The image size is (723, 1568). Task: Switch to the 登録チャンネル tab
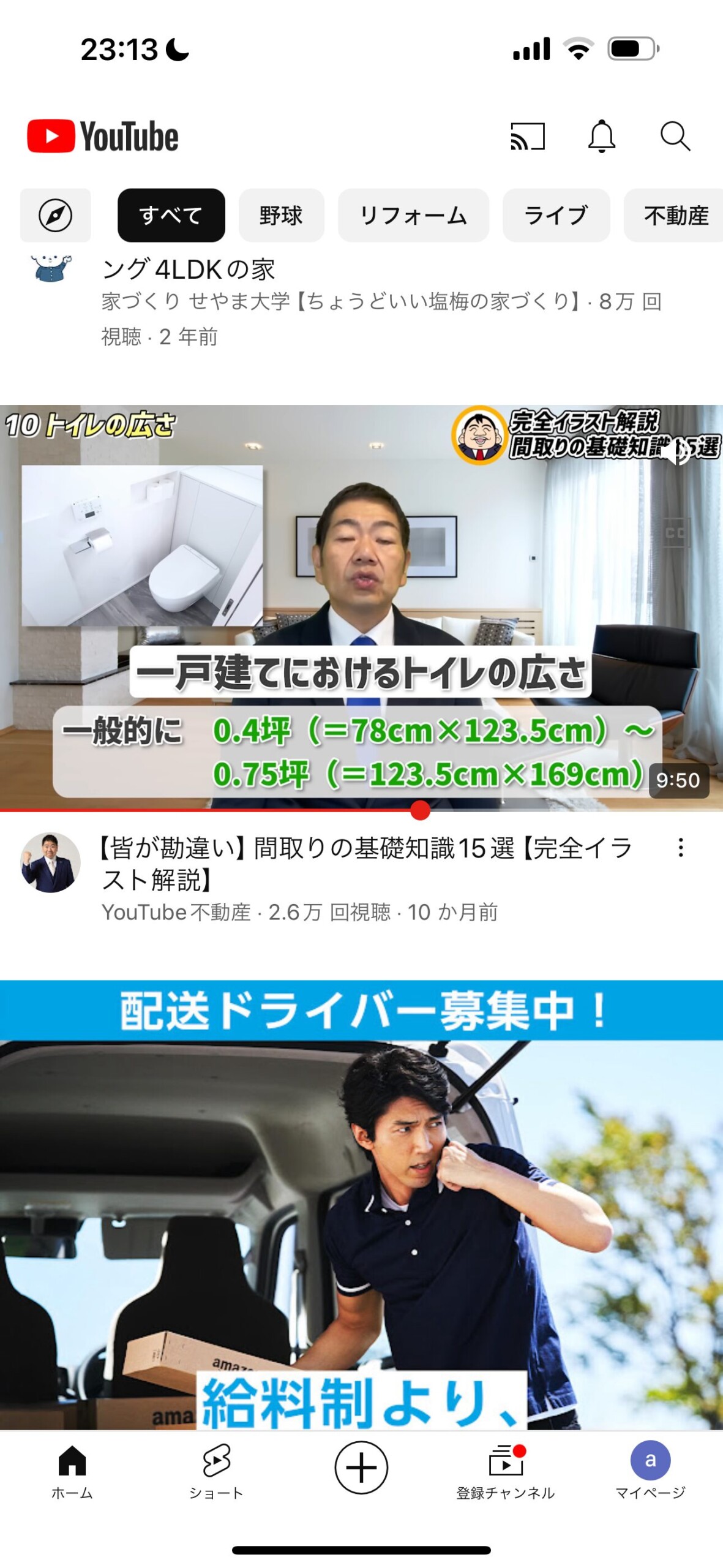point(506,1471)
